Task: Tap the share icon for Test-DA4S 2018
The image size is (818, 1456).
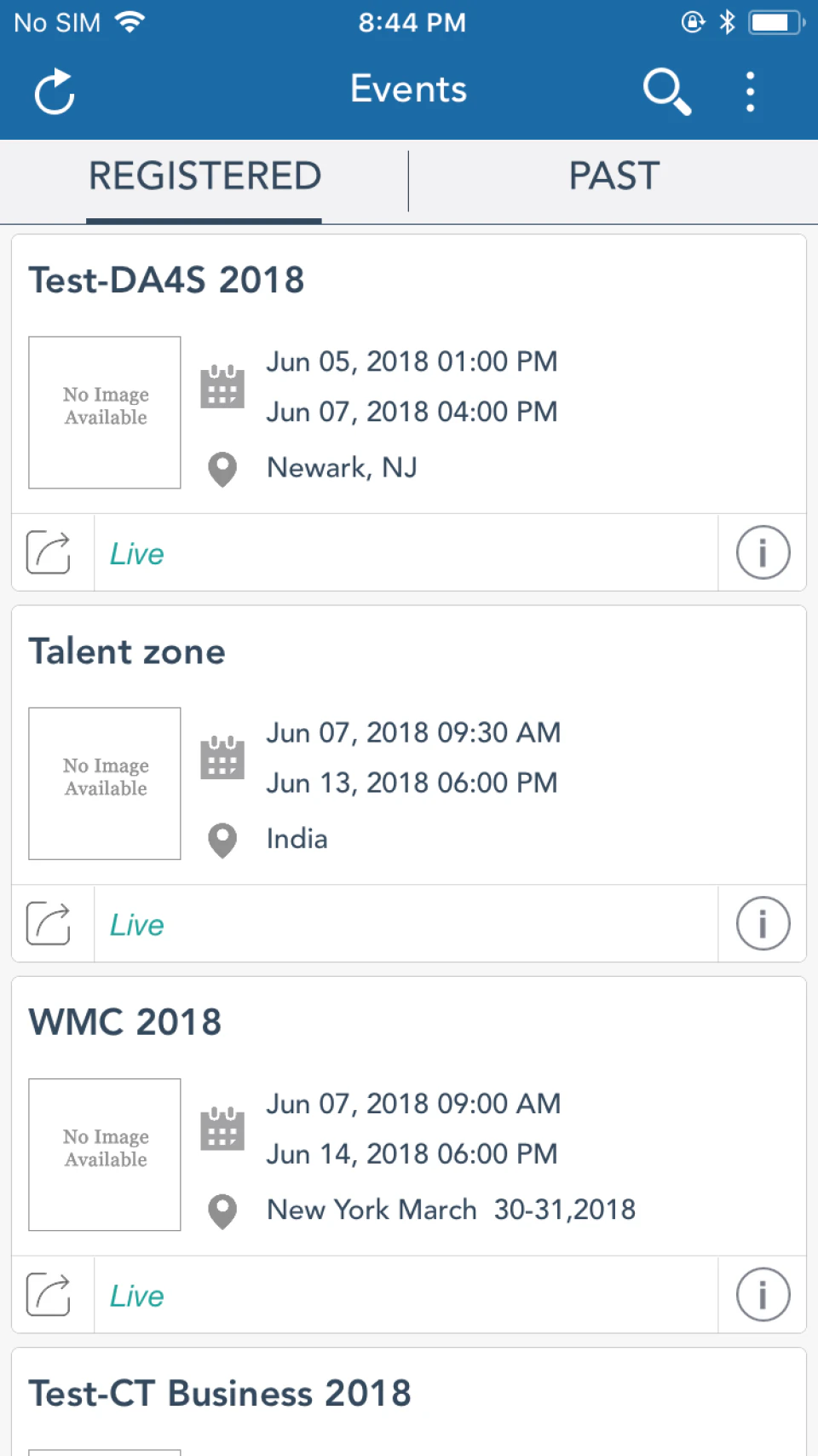Action: [x=51, y=553]
